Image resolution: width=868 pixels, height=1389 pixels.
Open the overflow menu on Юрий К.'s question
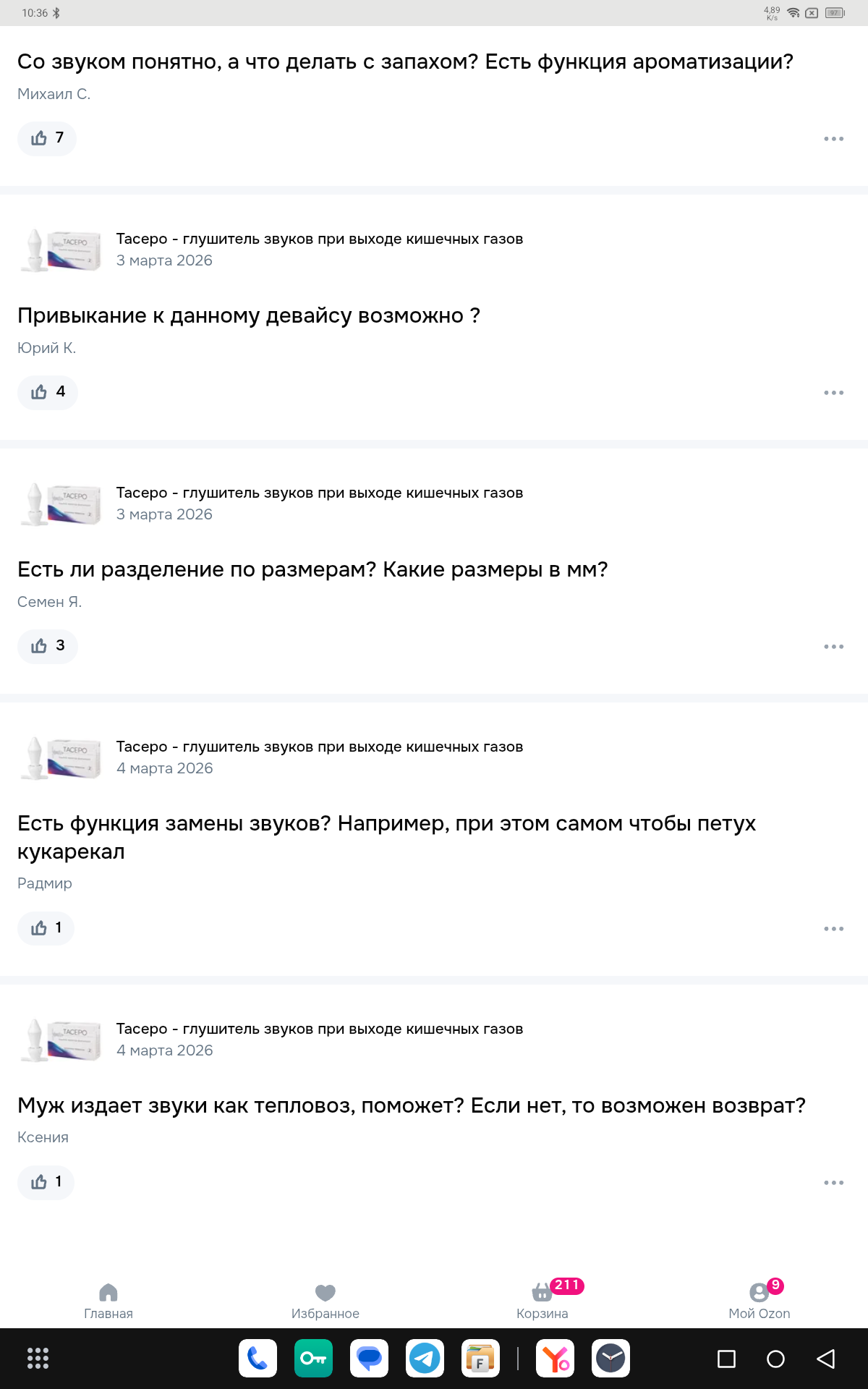(x=833, y=393)
